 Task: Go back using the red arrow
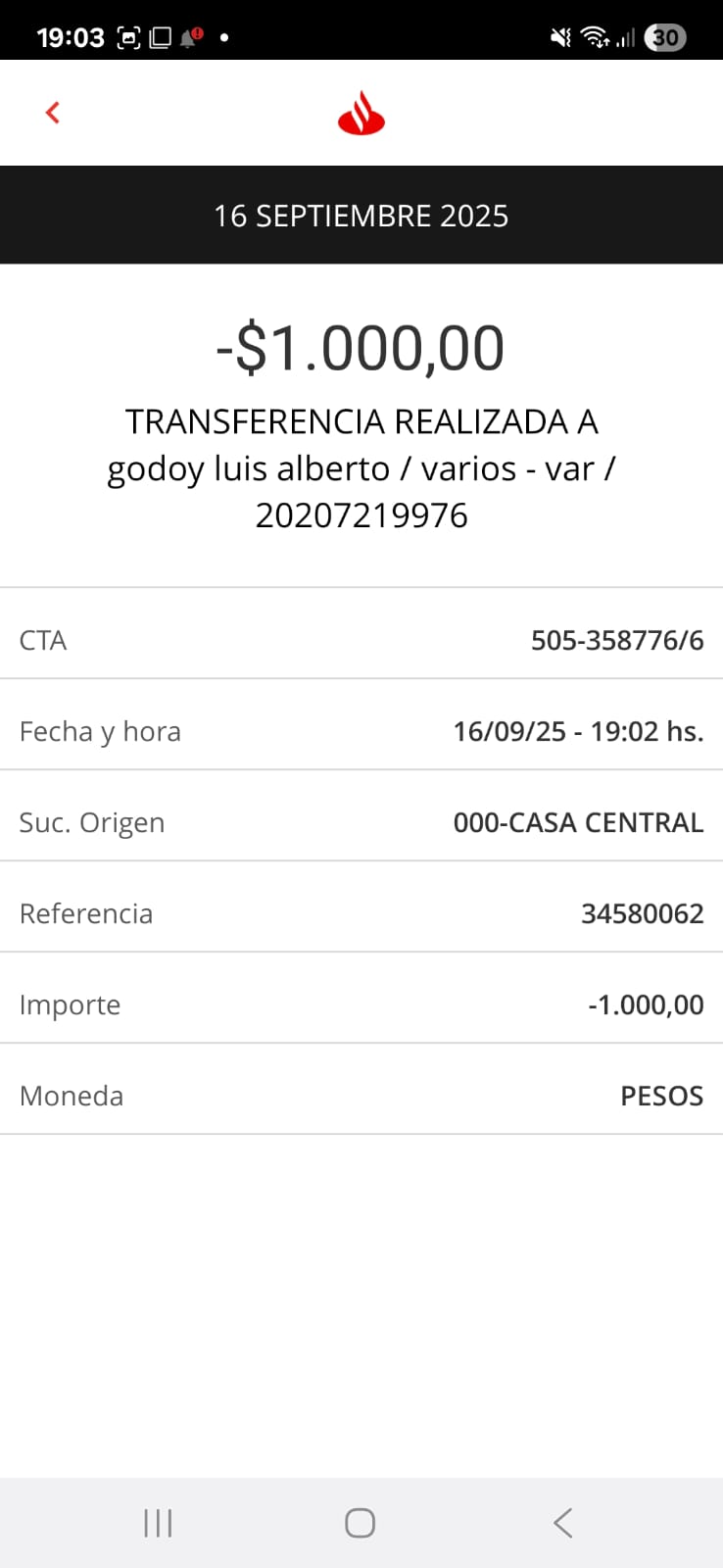[x=53, y=113]
